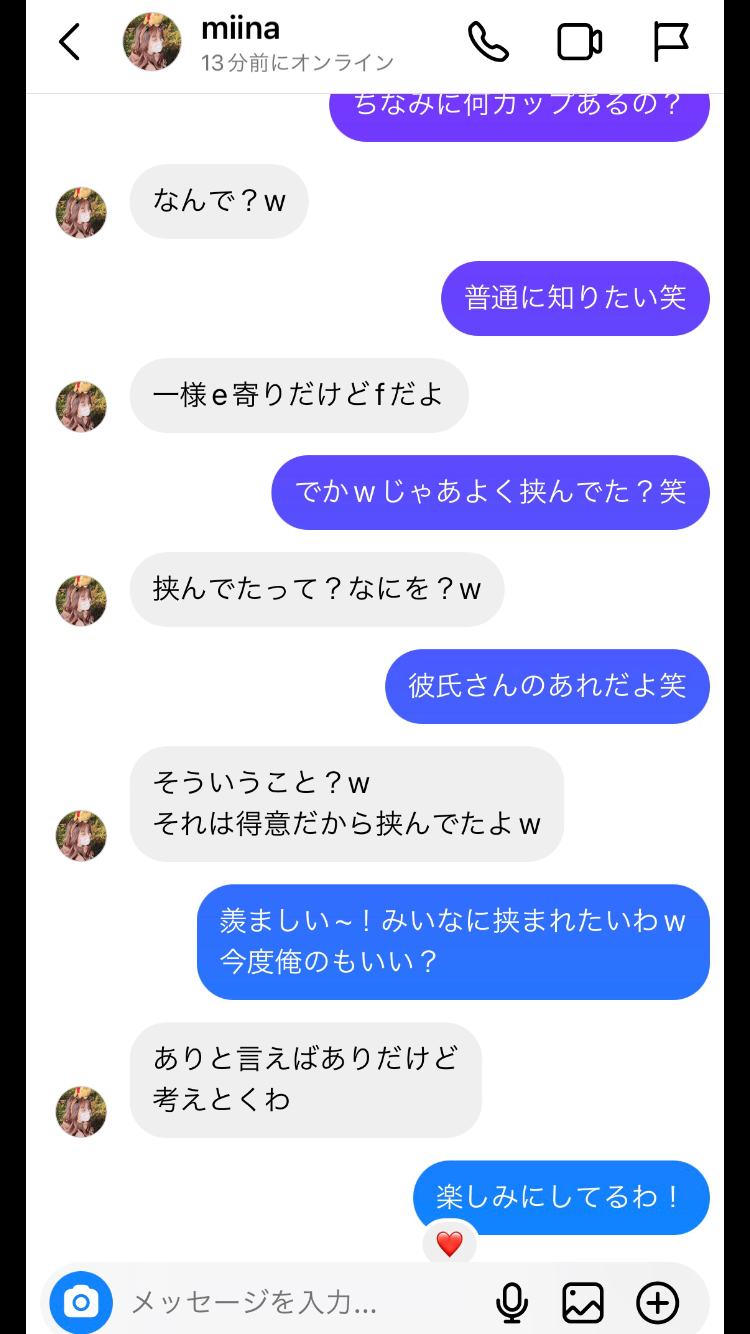750x1334 pixels.
Task: Tap the heart reaction on the last message
Action: tap(449, 1245)
